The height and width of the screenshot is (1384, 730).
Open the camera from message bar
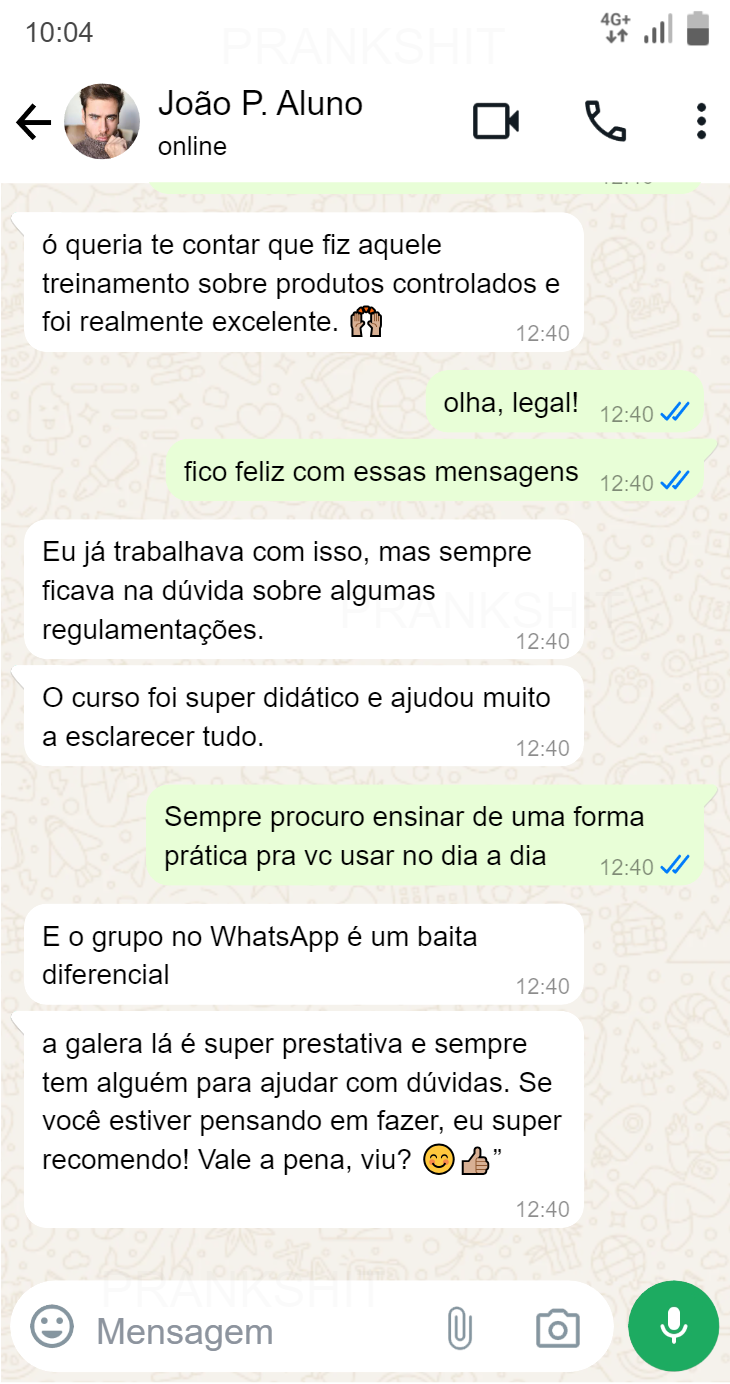pos(557,1329)
